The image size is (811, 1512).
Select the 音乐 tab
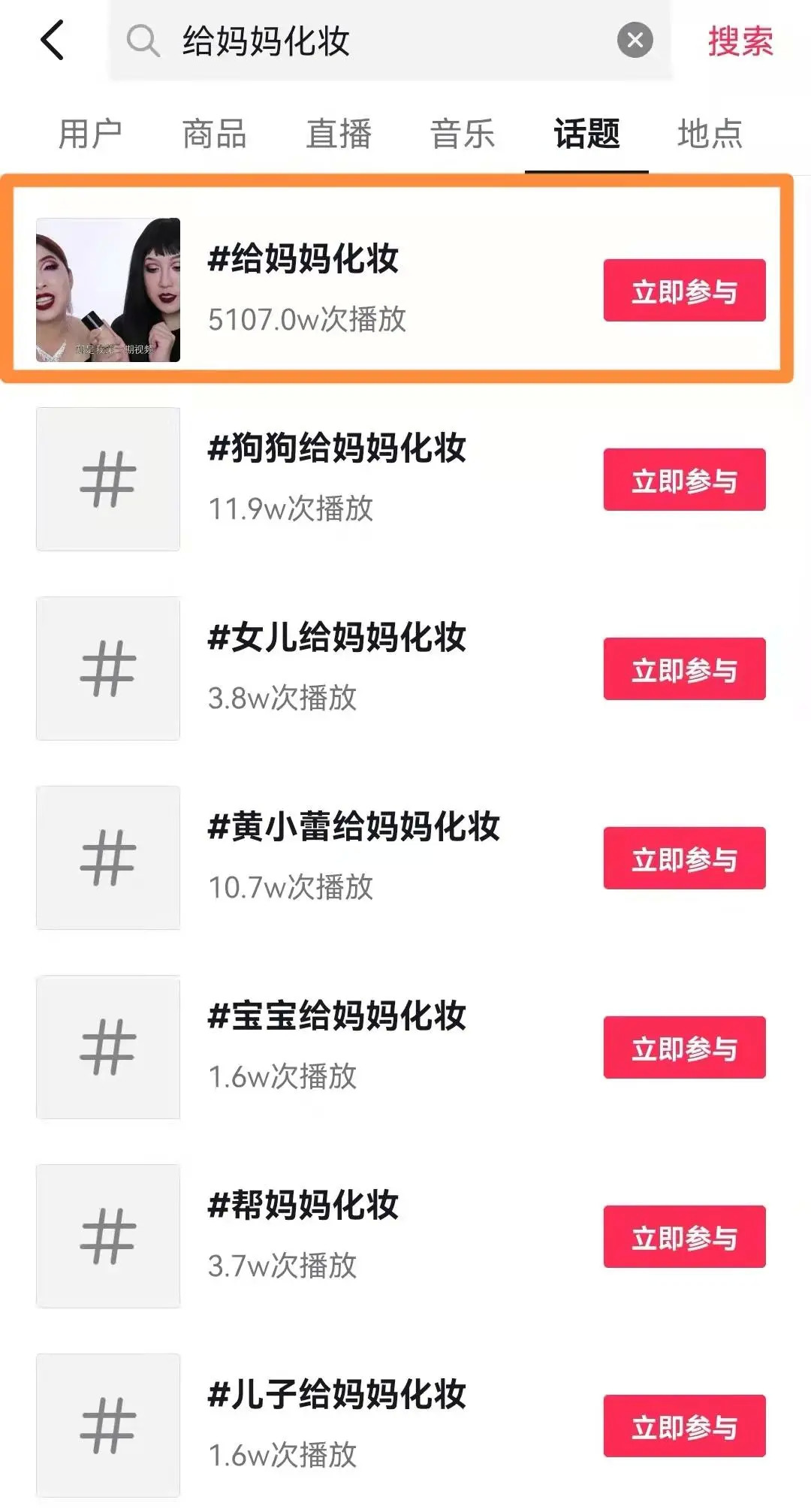point(463,134)
